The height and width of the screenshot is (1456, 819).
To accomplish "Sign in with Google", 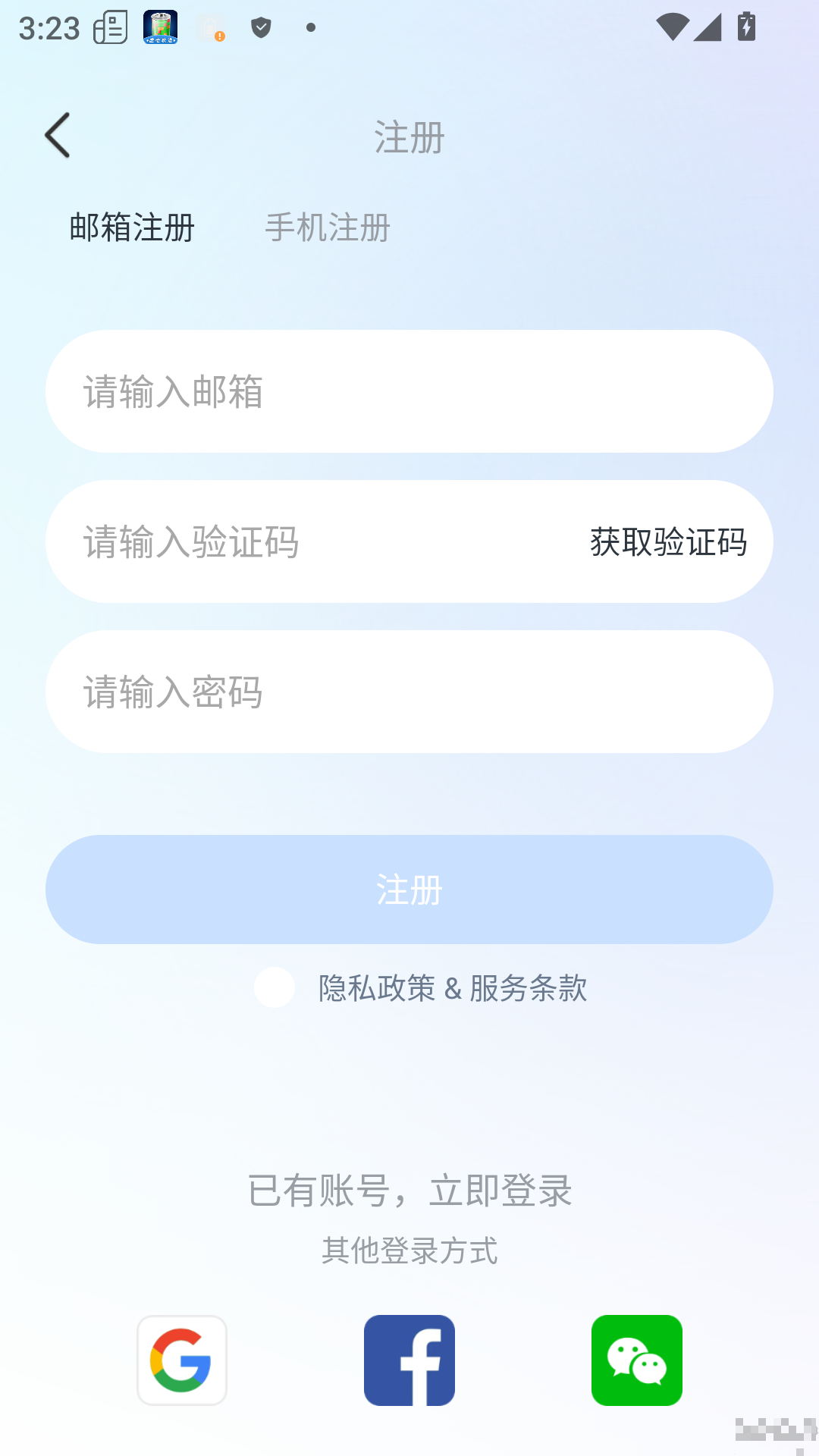I will pyautogui.click(x=182, y=1360).
